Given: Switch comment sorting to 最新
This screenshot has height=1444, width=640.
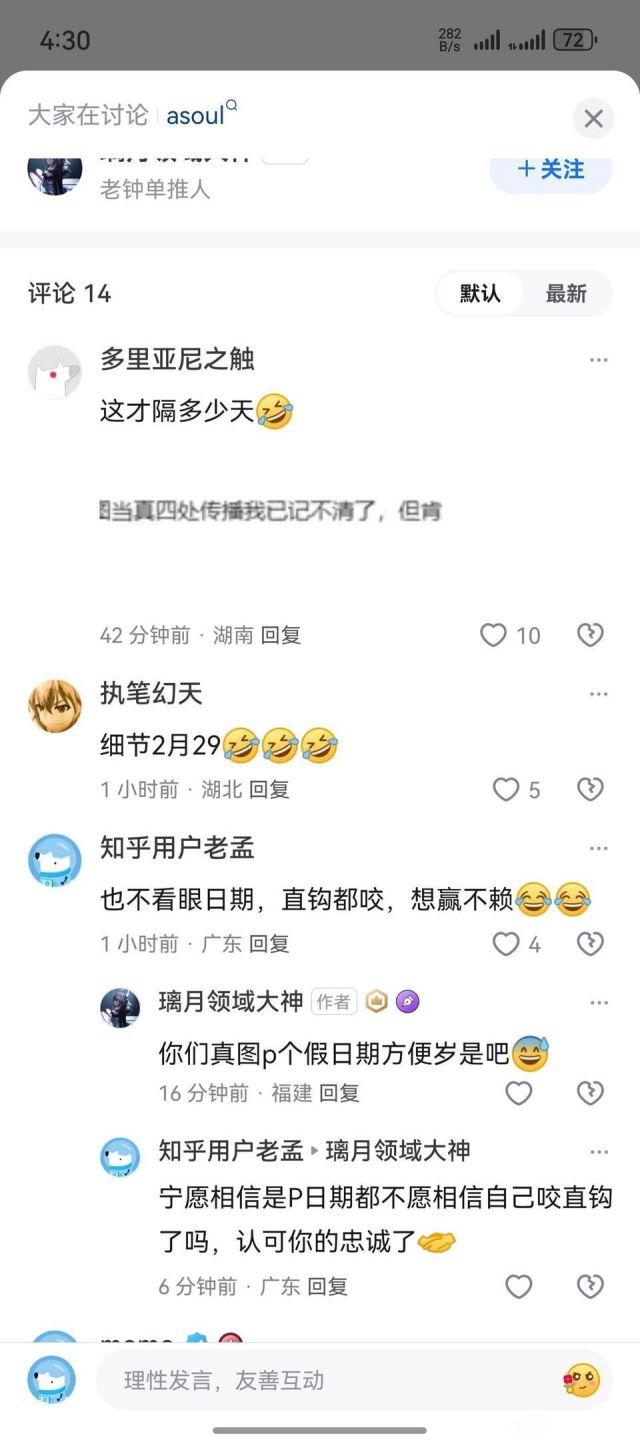Looking at the screenshot, I should click(x=565, y=293).
